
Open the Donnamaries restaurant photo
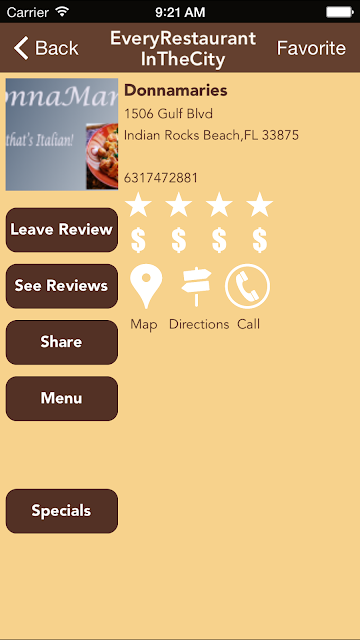62,134
